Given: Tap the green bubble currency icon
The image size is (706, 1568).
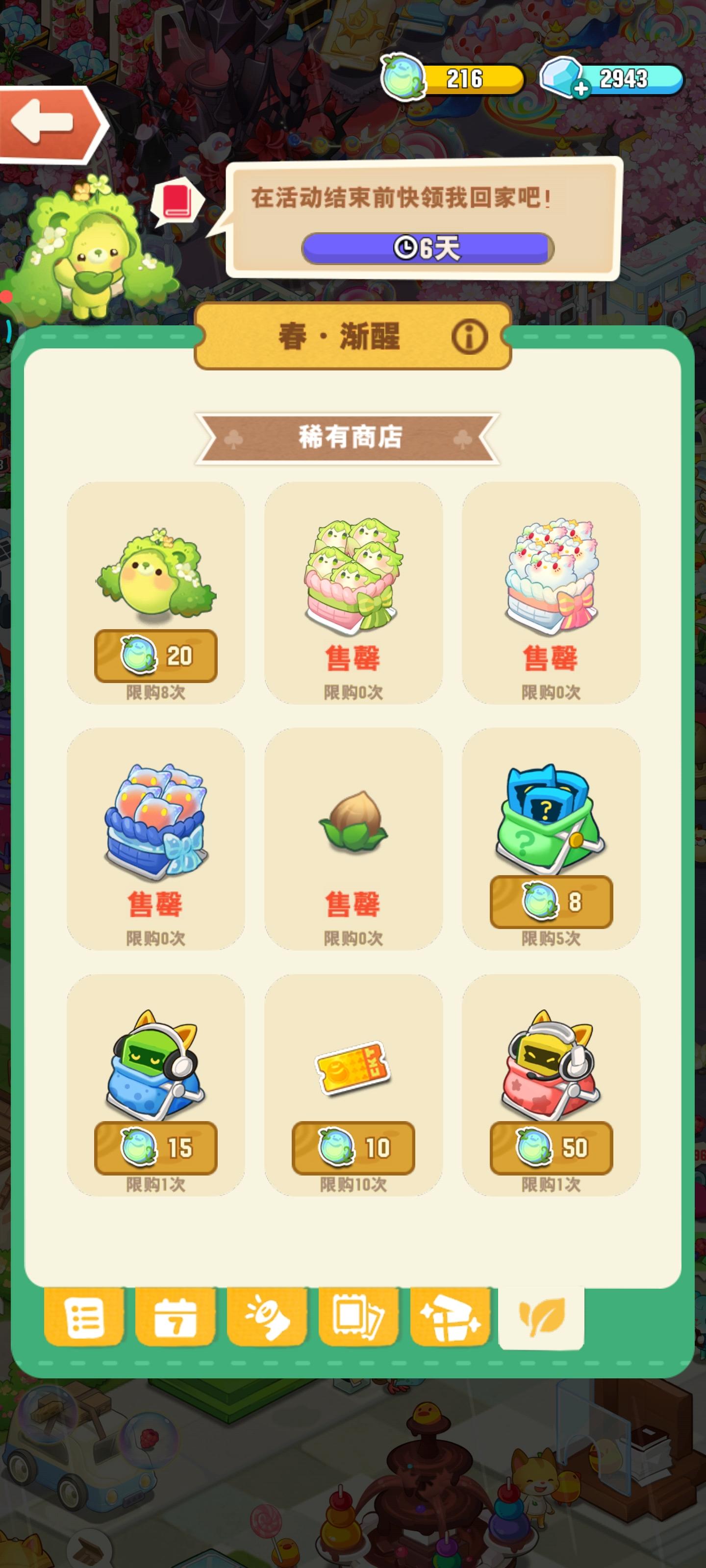Looking at the screenshot, I should 404,77.
